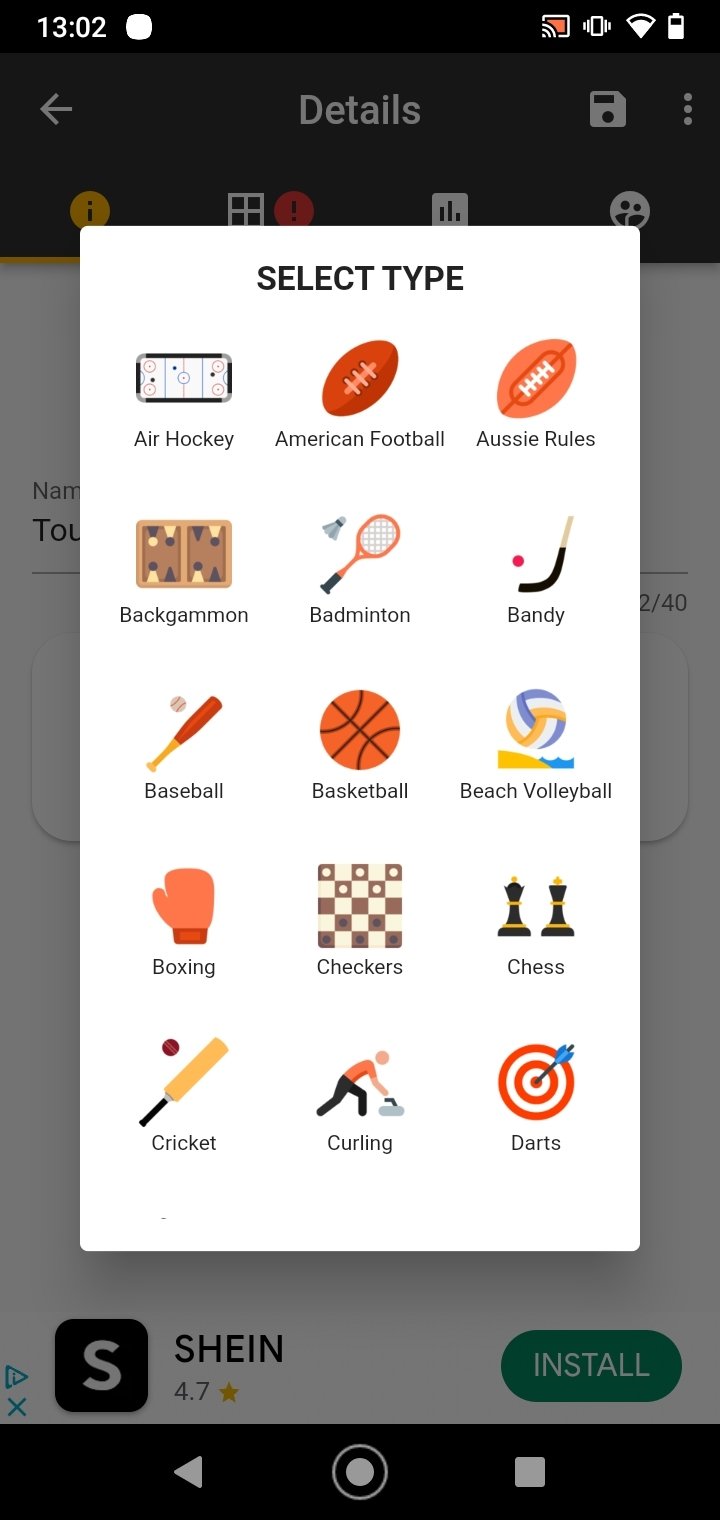Viewport: 720px width, 1520px height.
Task: Pick the Beach Volleyball option
Action: (x=536, y=747)
